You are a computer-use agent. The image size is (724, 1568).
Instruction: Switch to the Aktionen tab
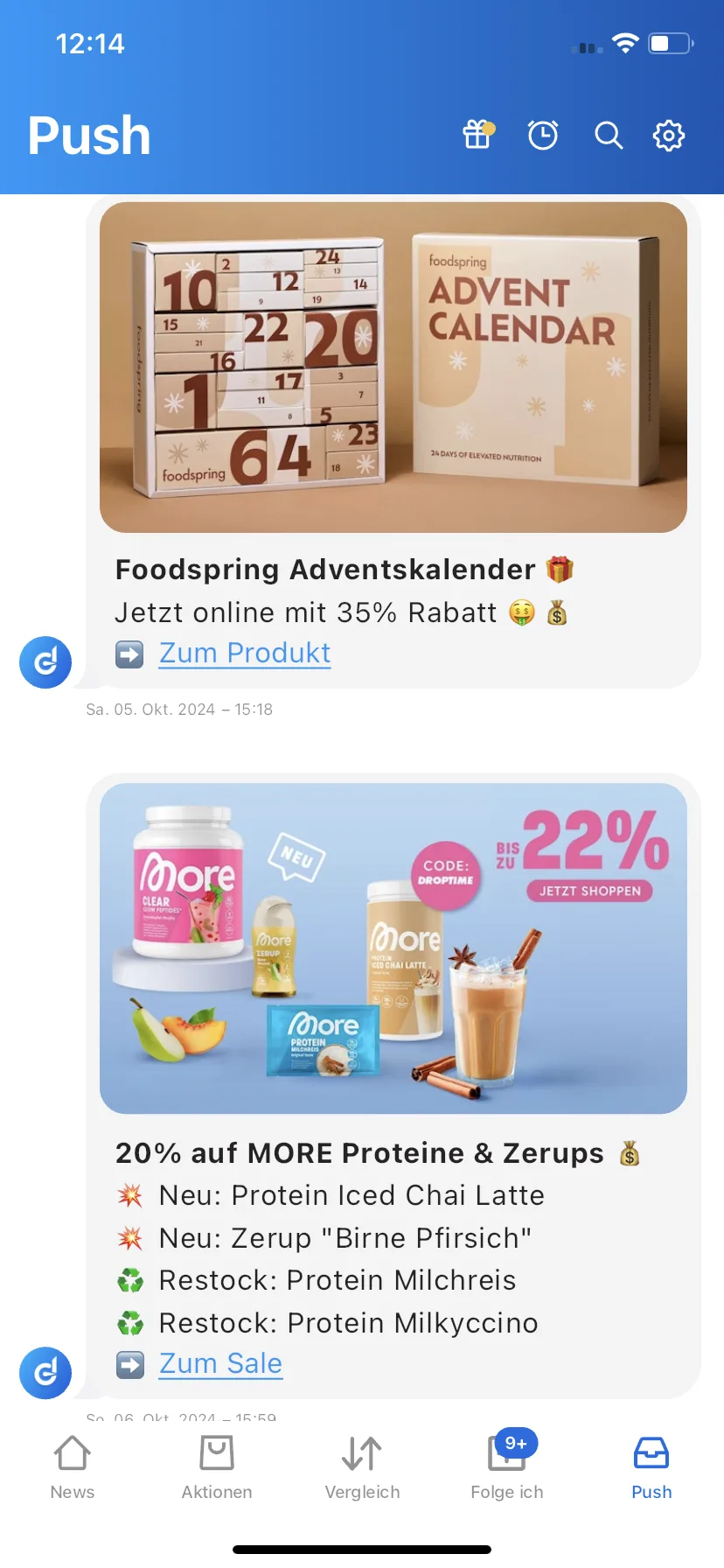point(217,1466)
